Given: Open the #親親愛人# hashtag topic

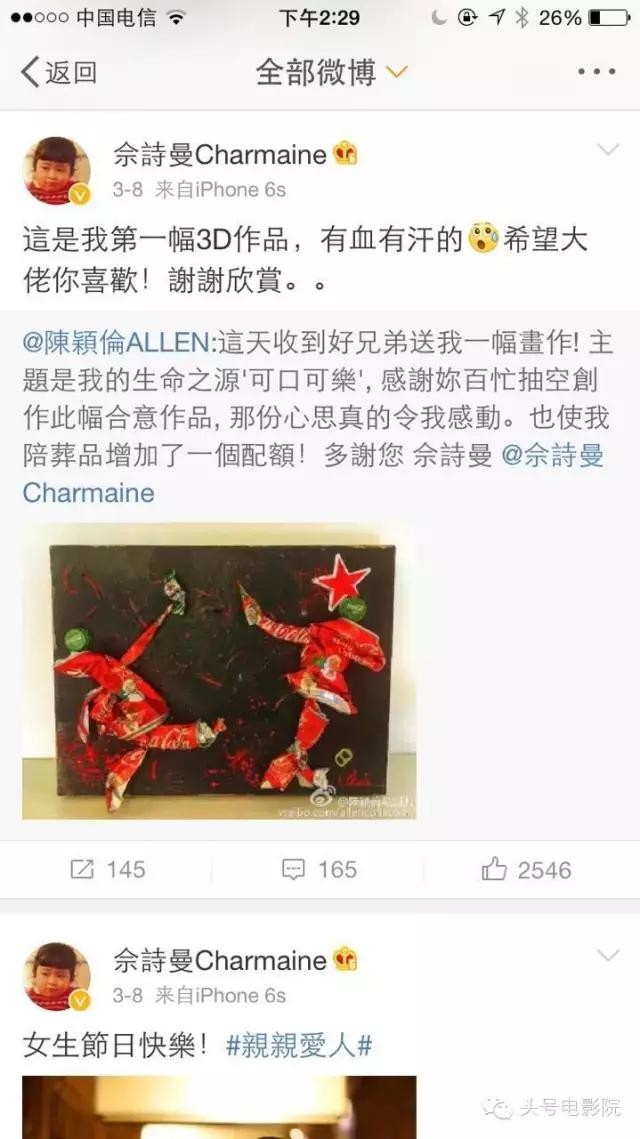Looking at the screenshot, I should click(x=299, y=1046).
